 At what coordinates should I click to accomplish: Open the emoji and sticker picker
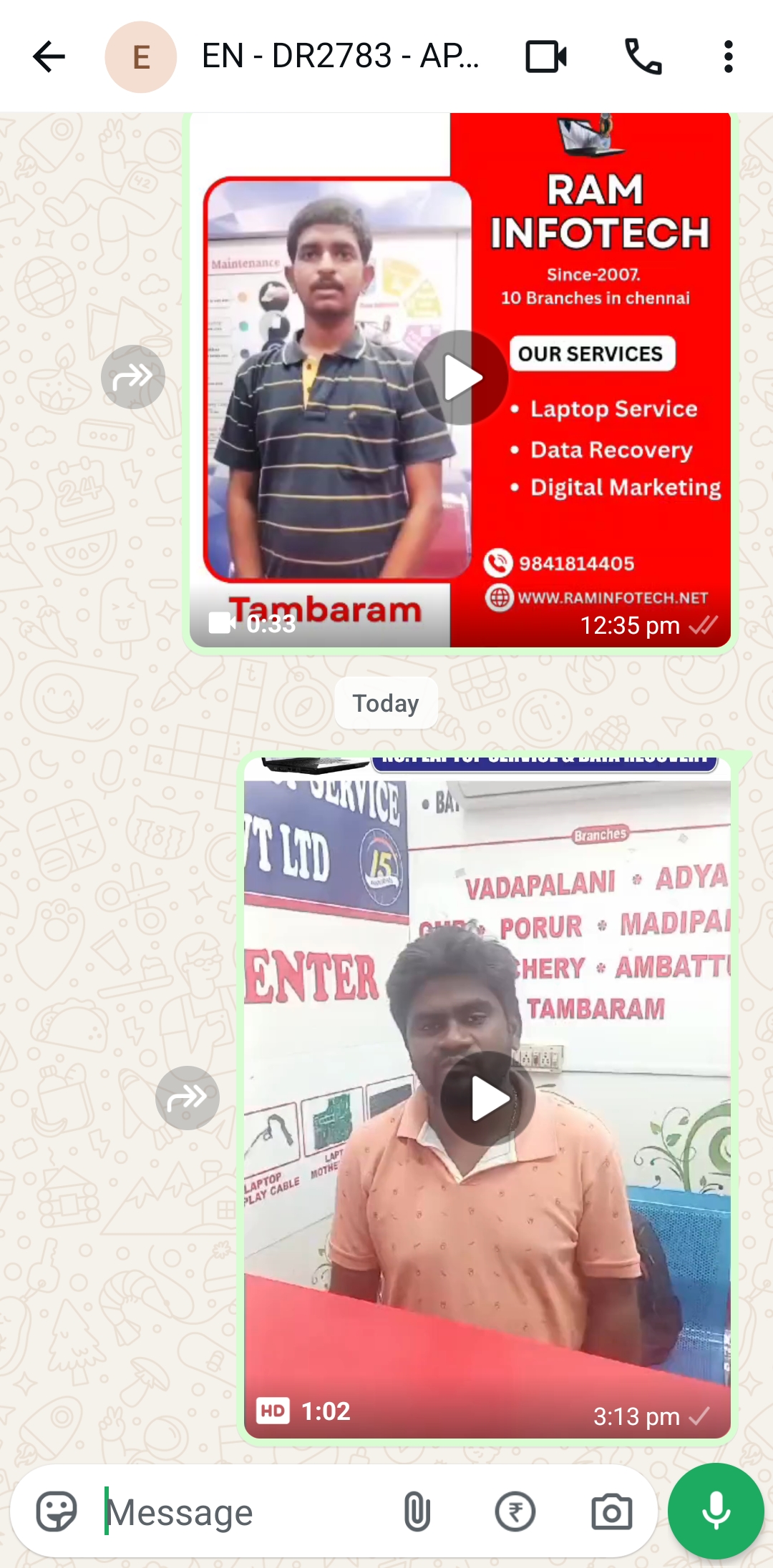[57, 1511]
